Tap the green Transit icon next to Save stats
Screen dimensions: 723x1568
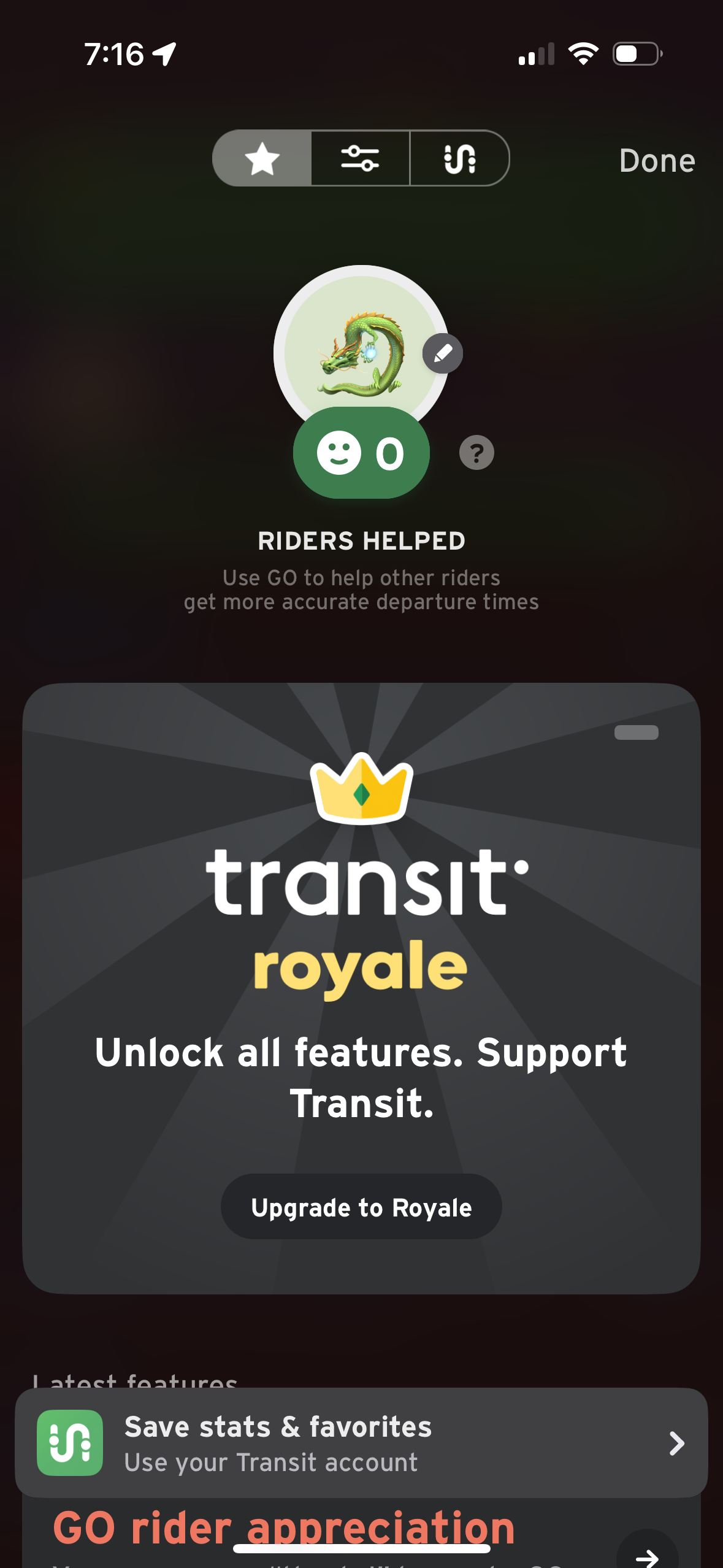69,1443
